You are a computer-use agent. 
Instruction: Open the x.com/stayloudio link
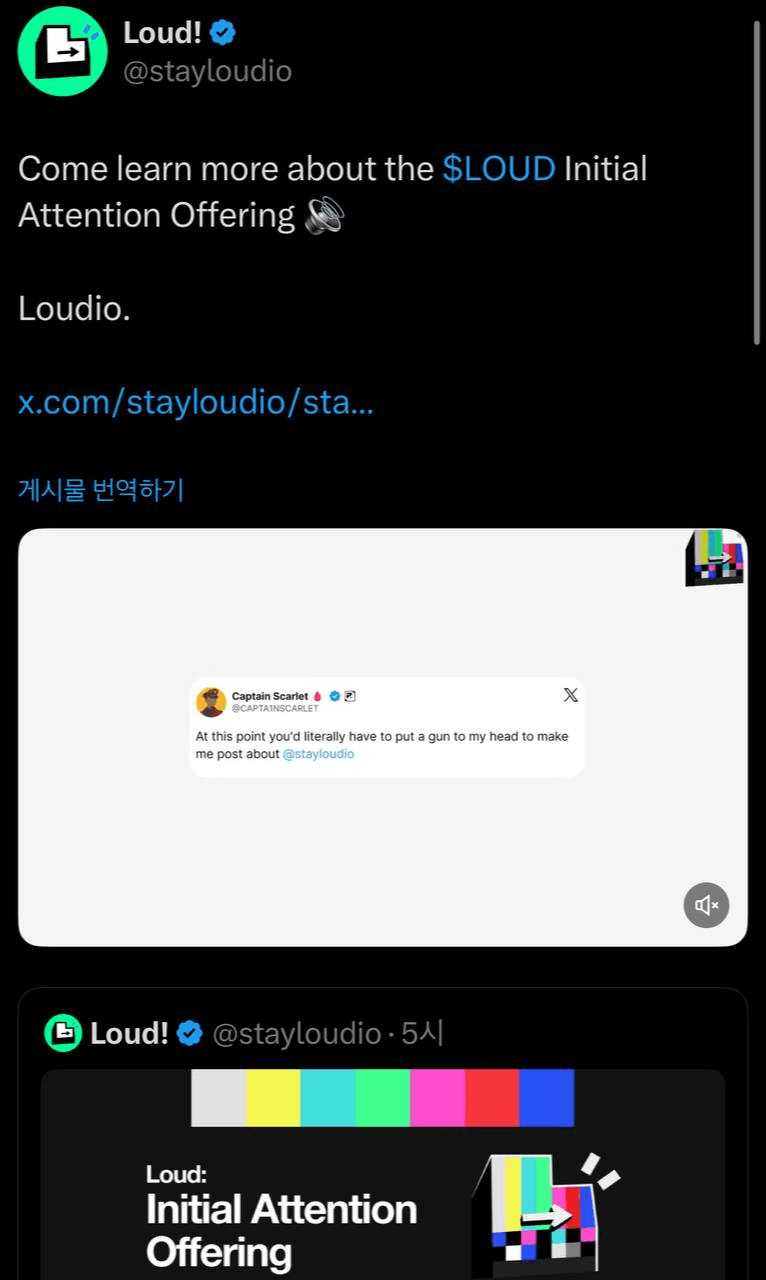[x=196, y=403]
